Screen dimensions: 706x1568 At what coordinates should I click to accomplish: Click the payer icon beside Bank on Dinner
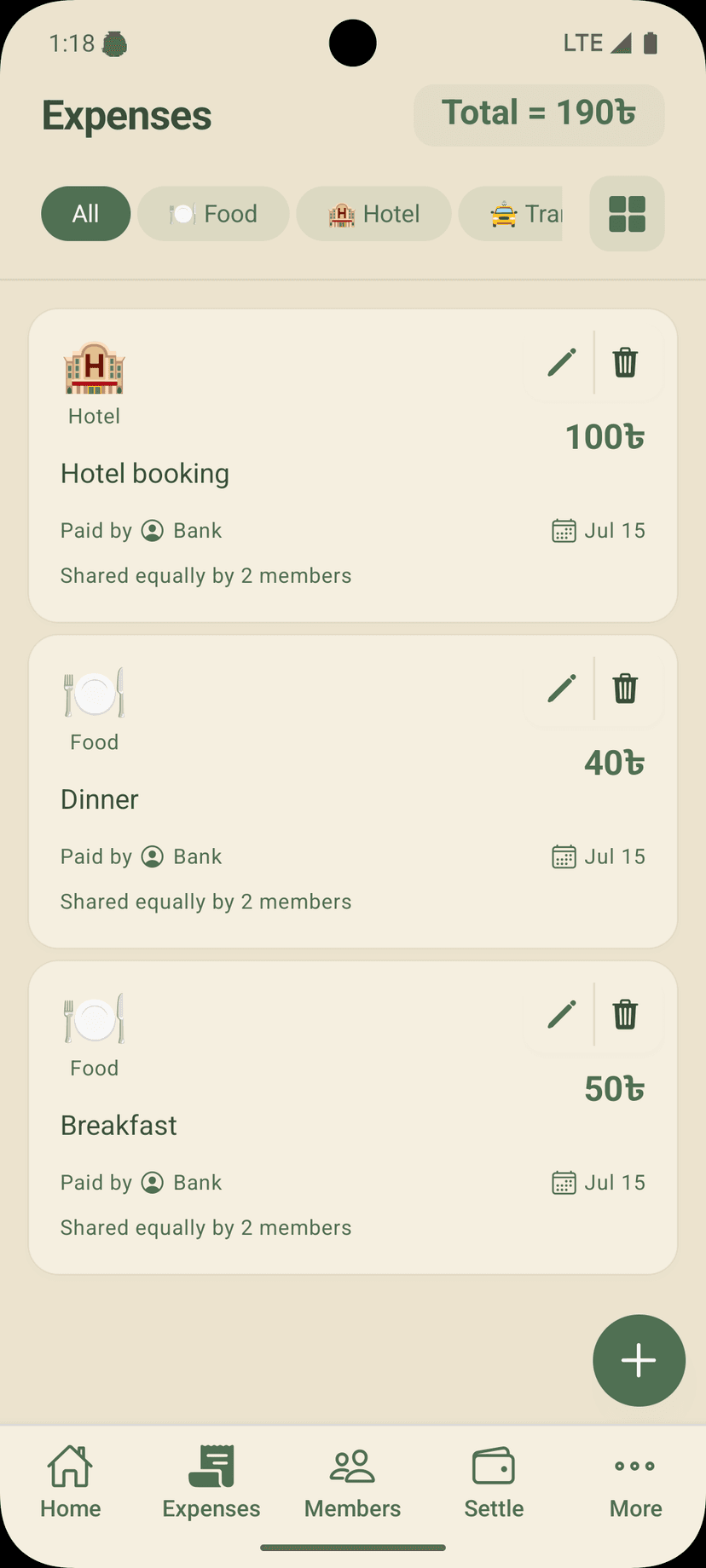click(x=152, y=856)
